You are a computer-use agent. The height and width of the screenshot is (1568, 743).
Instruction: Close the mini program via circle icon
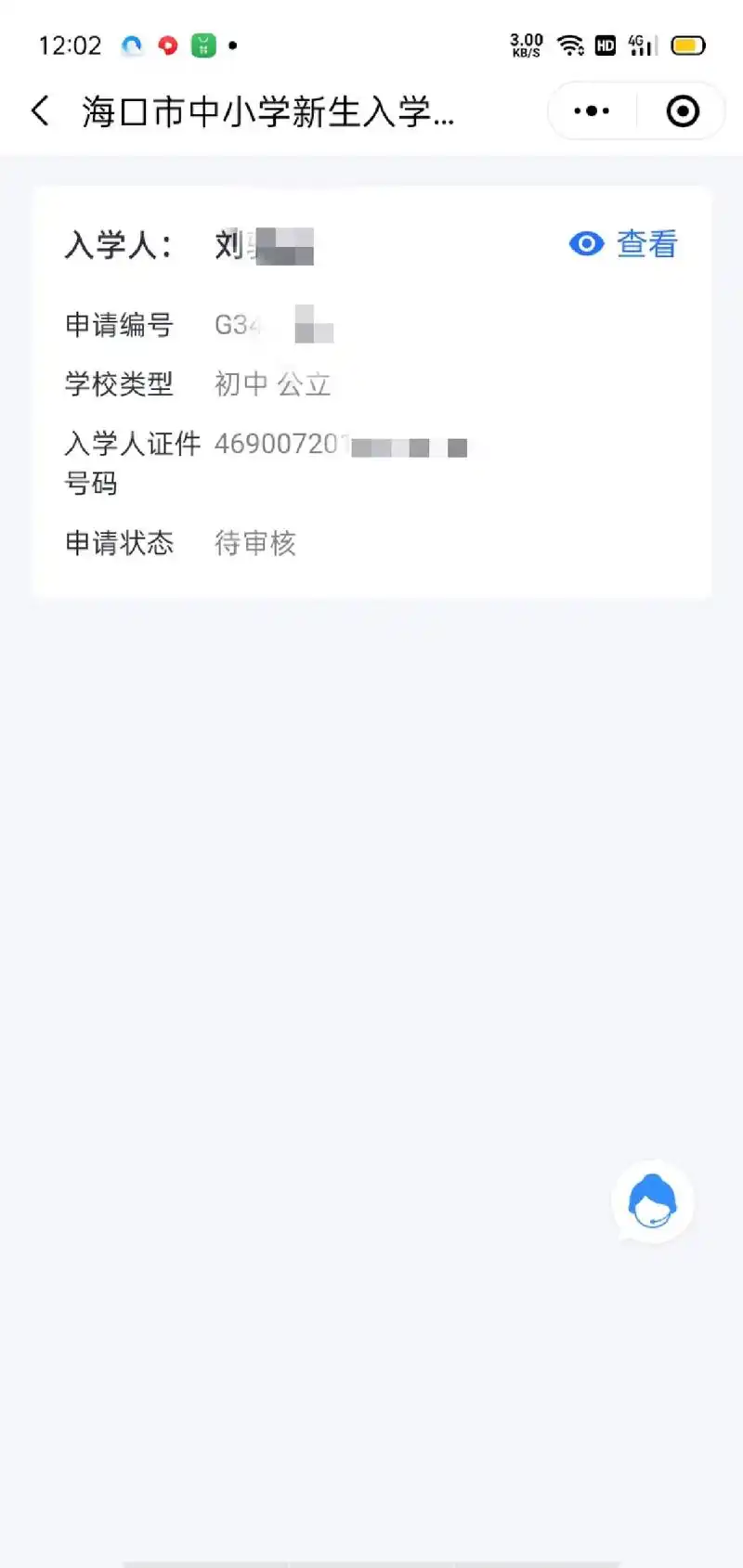click(x=683, y=111)
